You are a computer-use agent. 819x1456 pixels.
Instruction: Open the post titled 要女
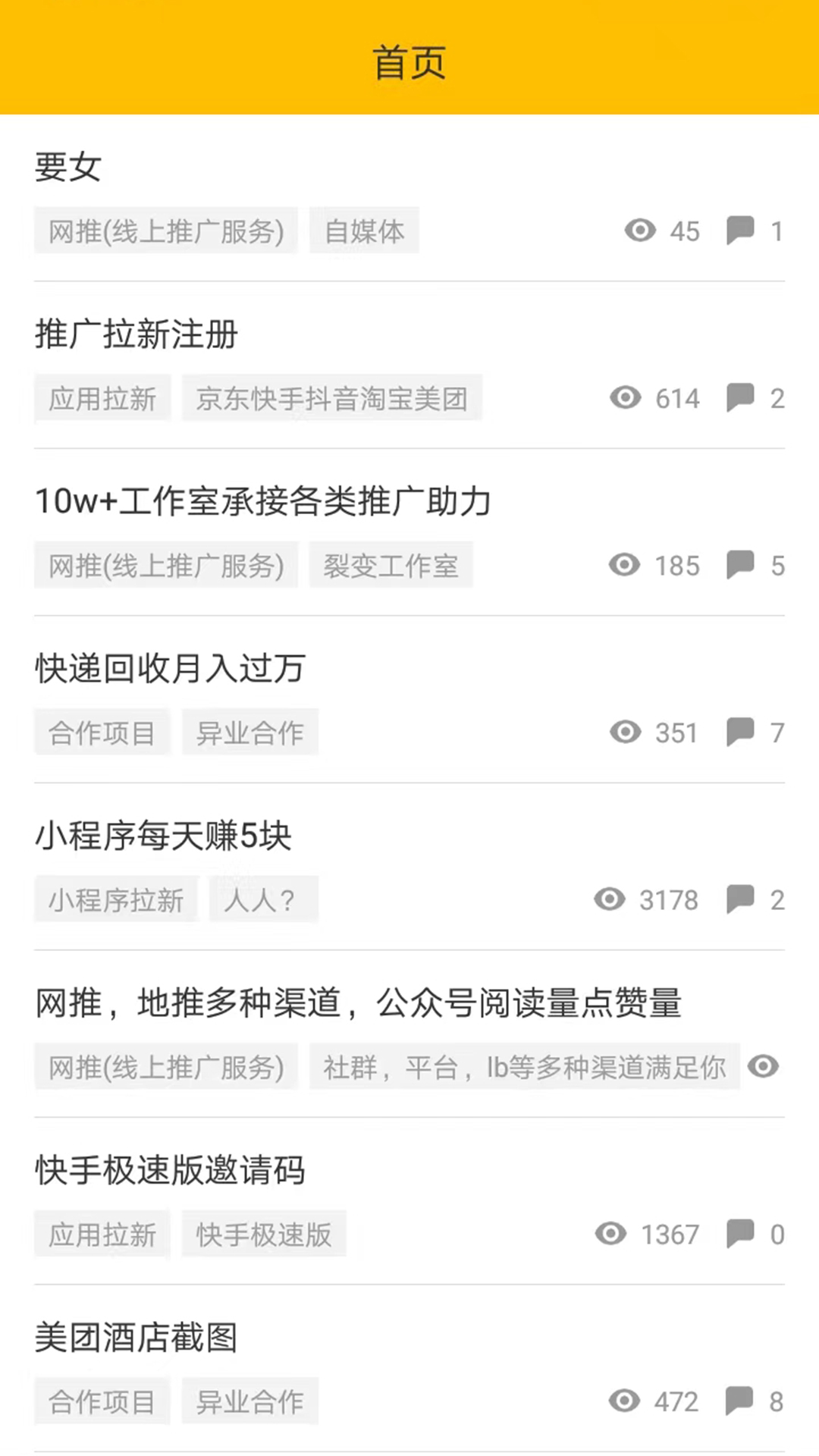click(x=68, y=167)
